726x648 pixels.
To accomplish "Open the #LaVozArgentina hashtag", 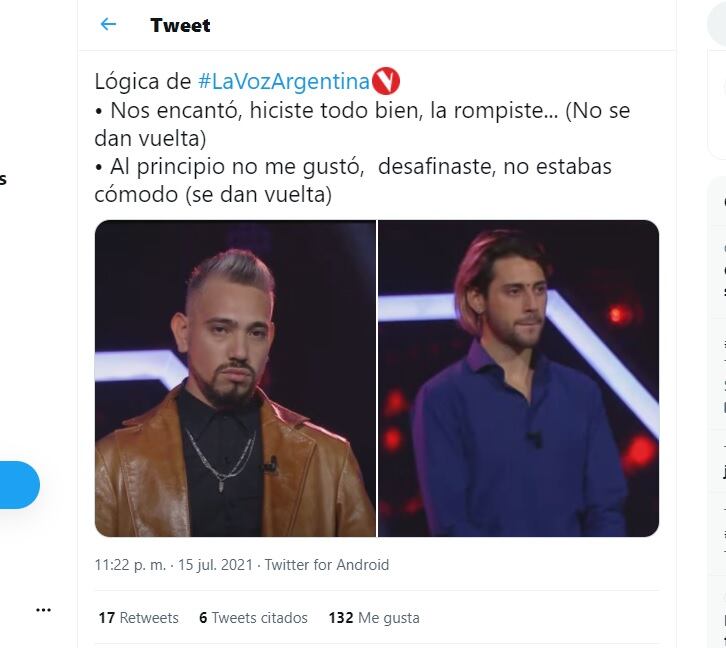I will (284, 81).
